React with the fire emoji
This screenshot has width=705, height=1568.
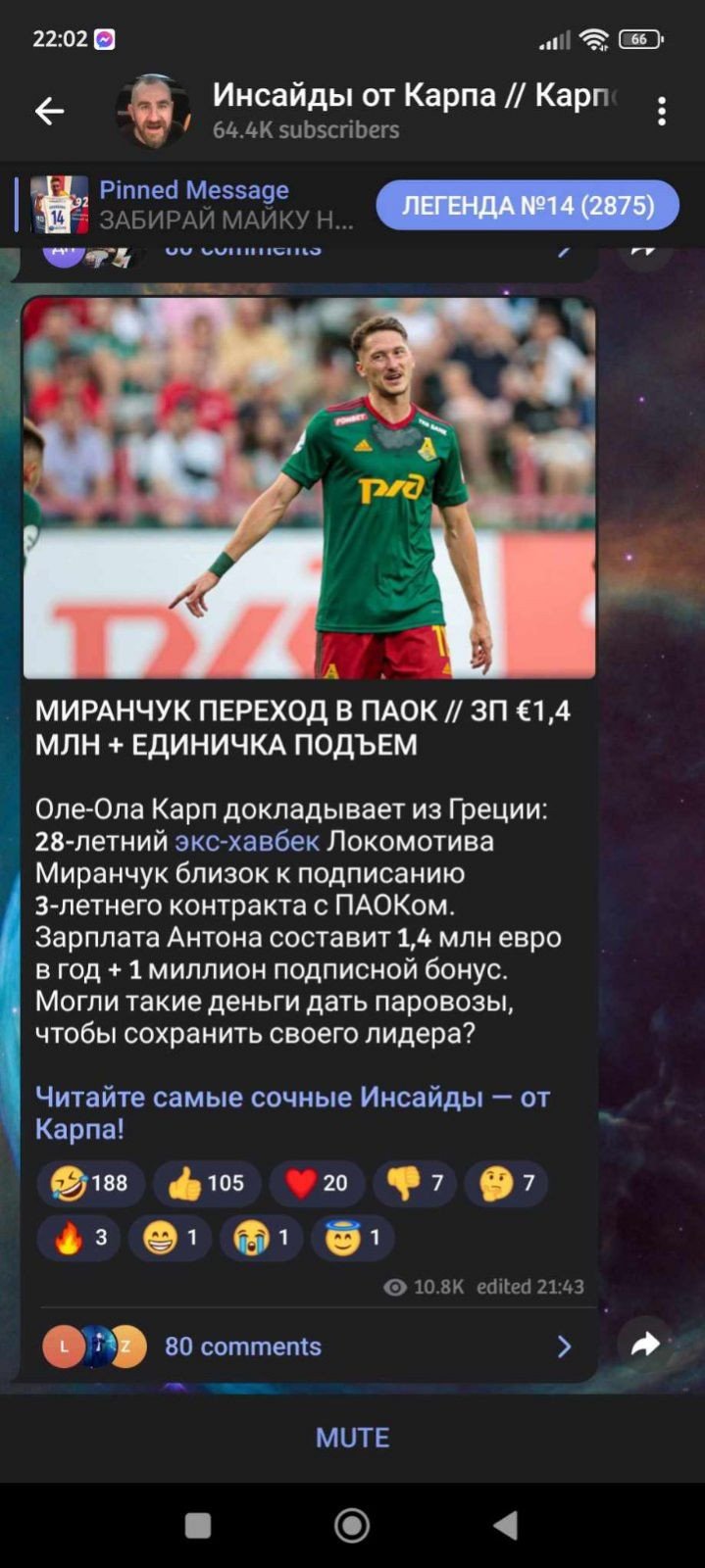(78, 1238)
